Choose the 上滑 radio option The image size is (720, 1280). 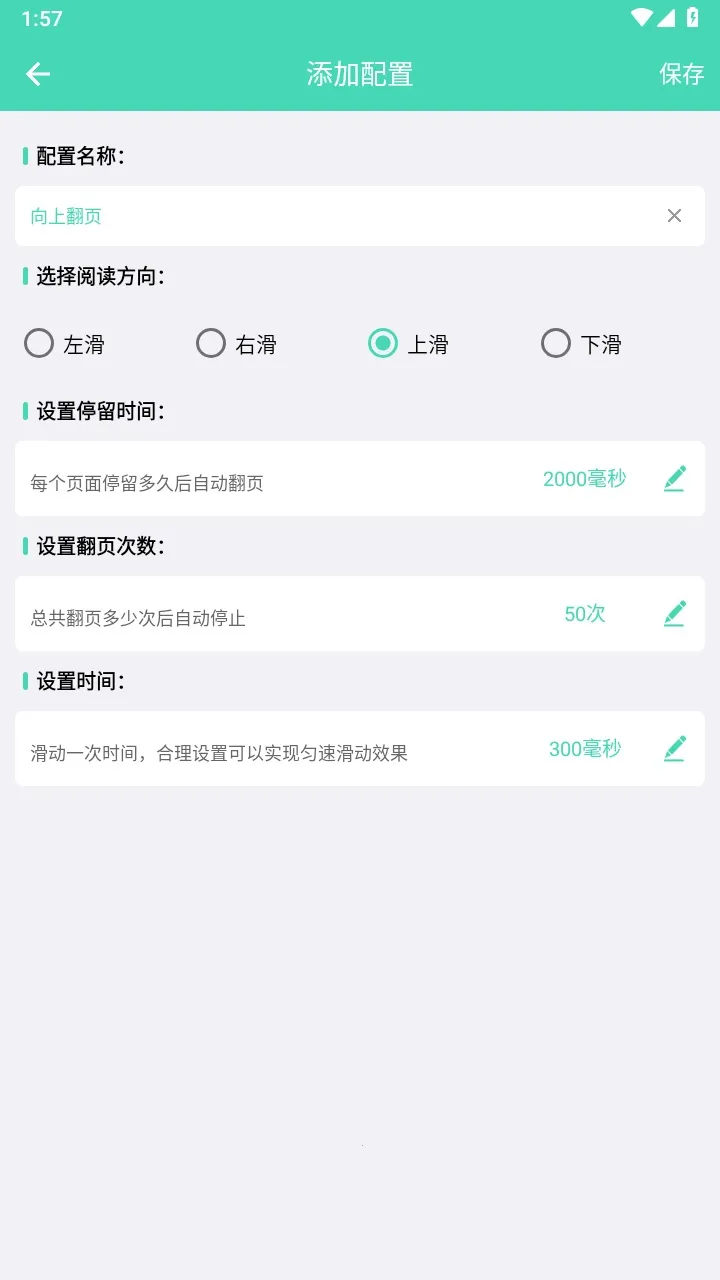(x=383, y=344)
